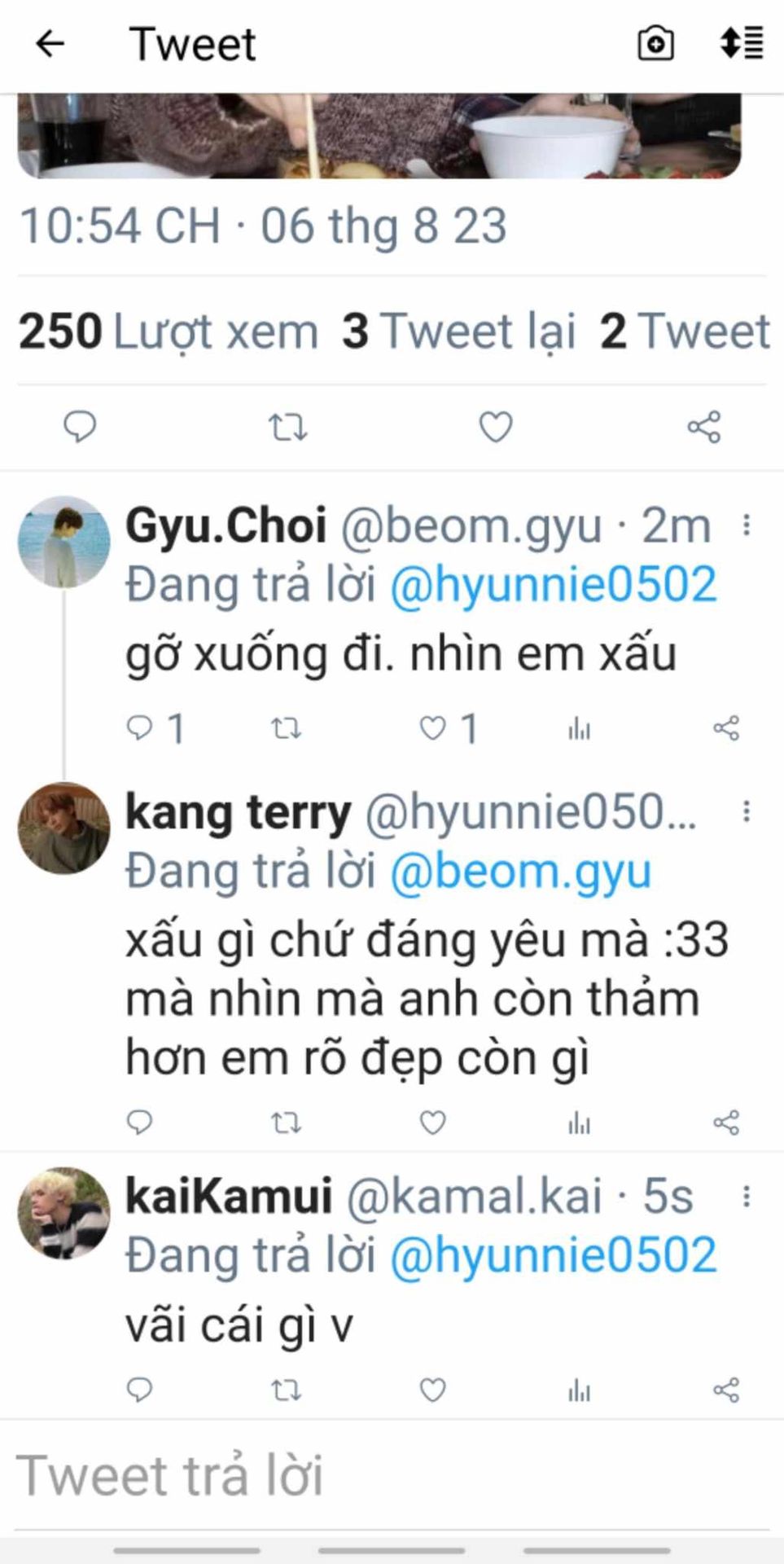The height and width of the screenshot is (1564, 784).
Task: Open the @hyunnie0502 mention in Gyu.Choi's reply
Action: point(554,585)
